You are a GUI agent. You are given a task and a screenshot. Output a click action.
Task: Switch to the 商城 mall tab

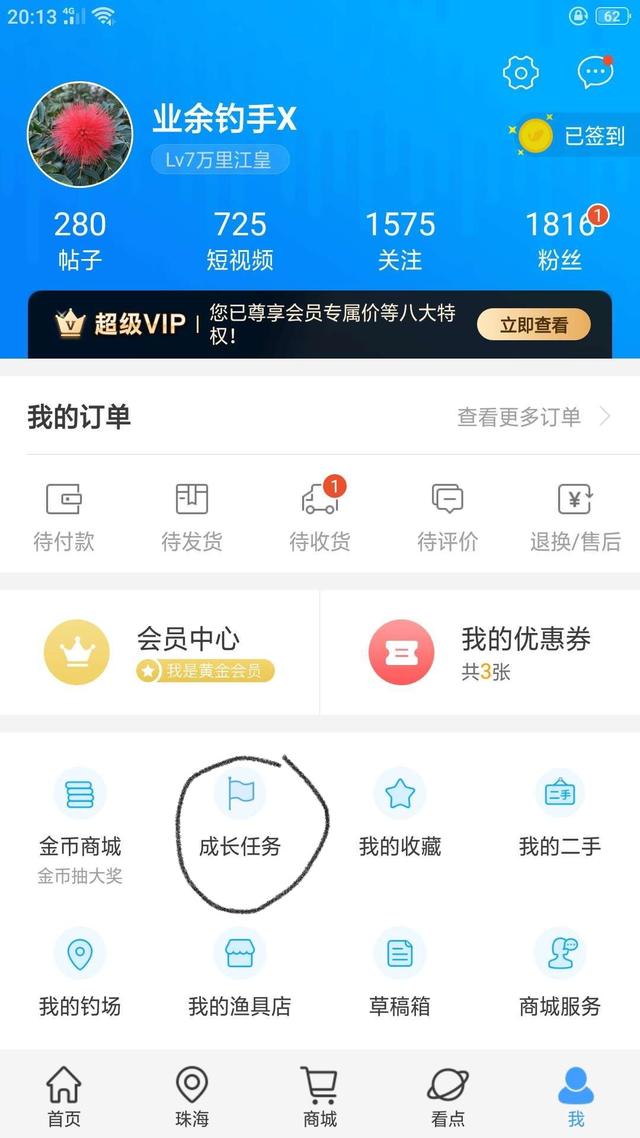[320, 1096]
